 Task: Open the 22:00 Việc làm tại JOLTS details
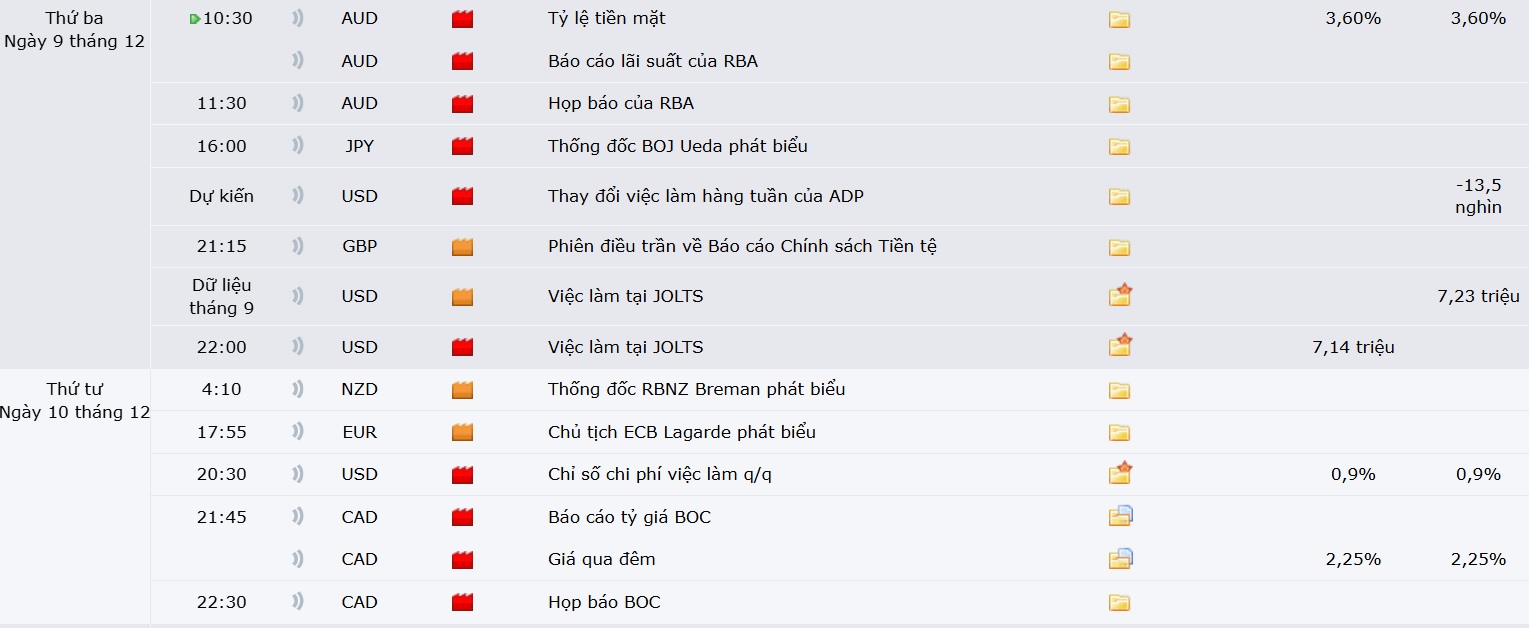point(1119,346)
